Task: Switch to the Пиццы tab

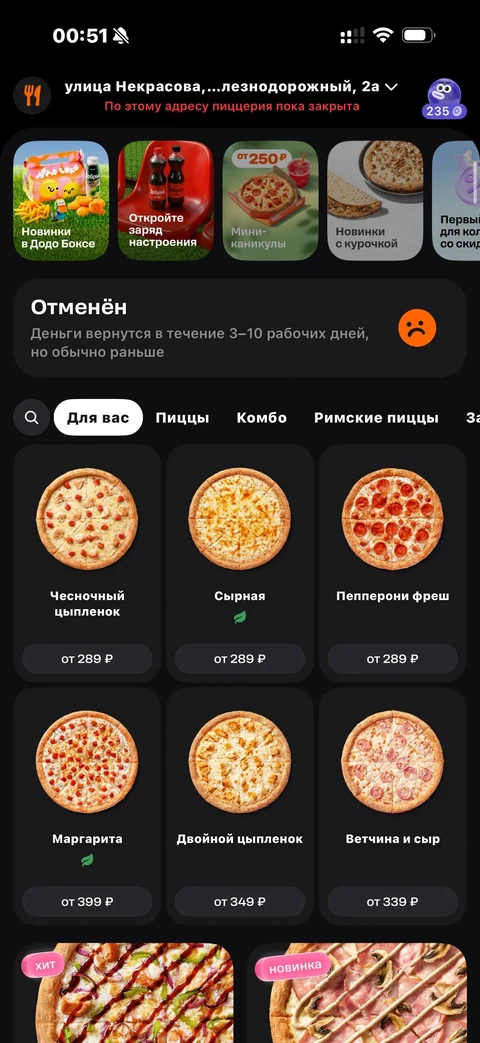Action: [182, 418]
